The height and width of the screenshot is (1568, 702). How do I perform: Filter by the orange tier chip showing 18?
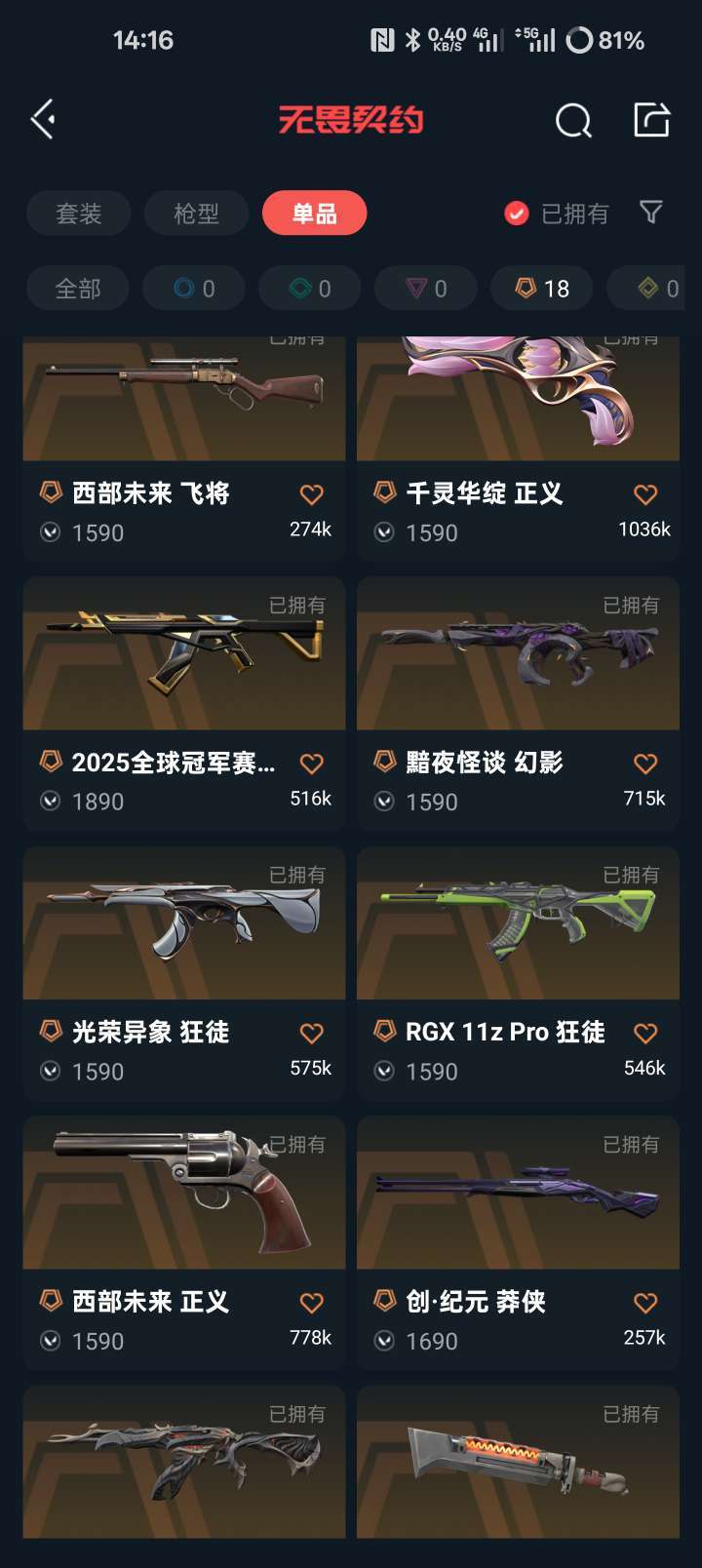click(542, 289)
